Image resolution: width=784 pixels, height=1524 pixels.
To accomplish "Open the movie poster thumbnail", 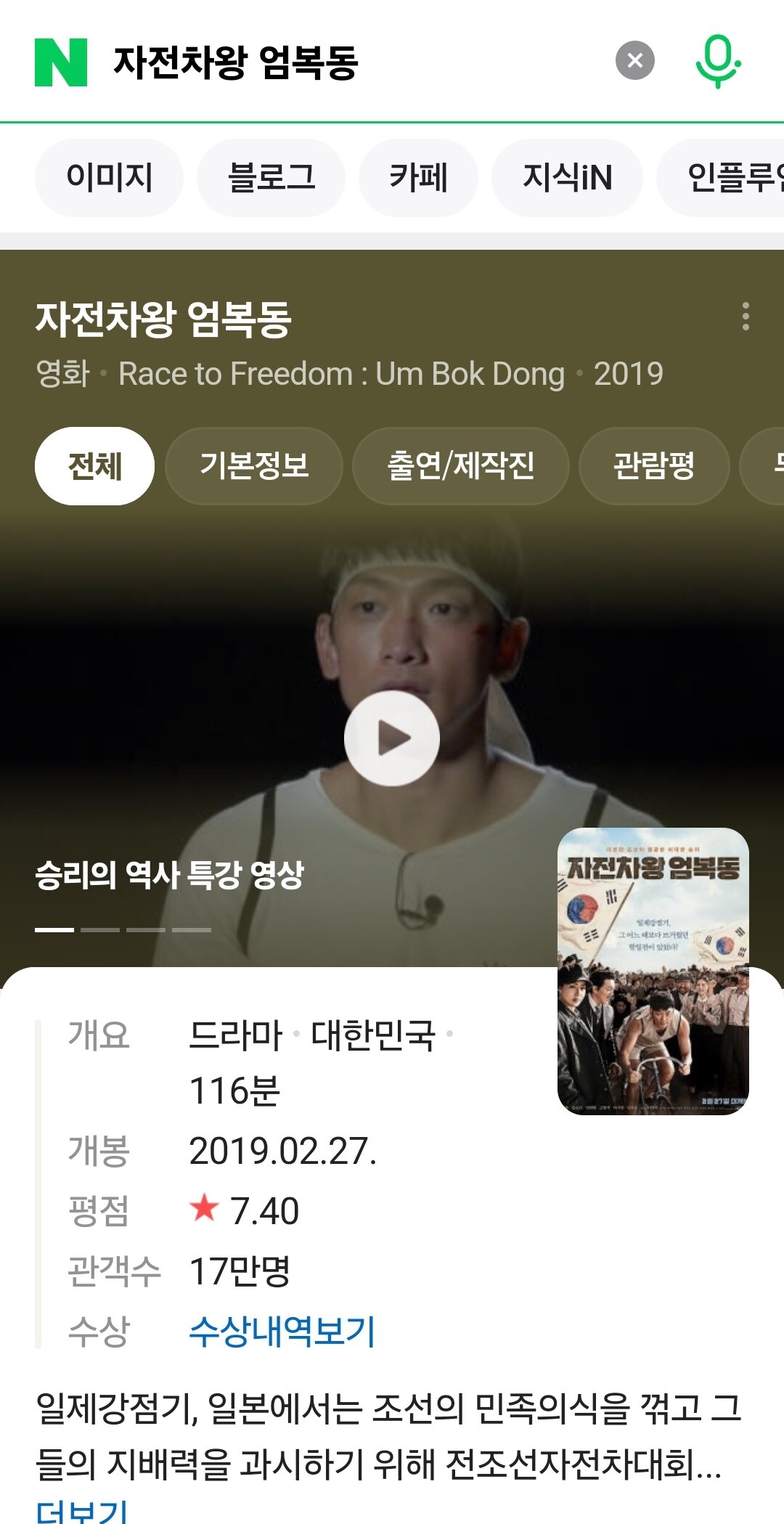I will (653, 971).
